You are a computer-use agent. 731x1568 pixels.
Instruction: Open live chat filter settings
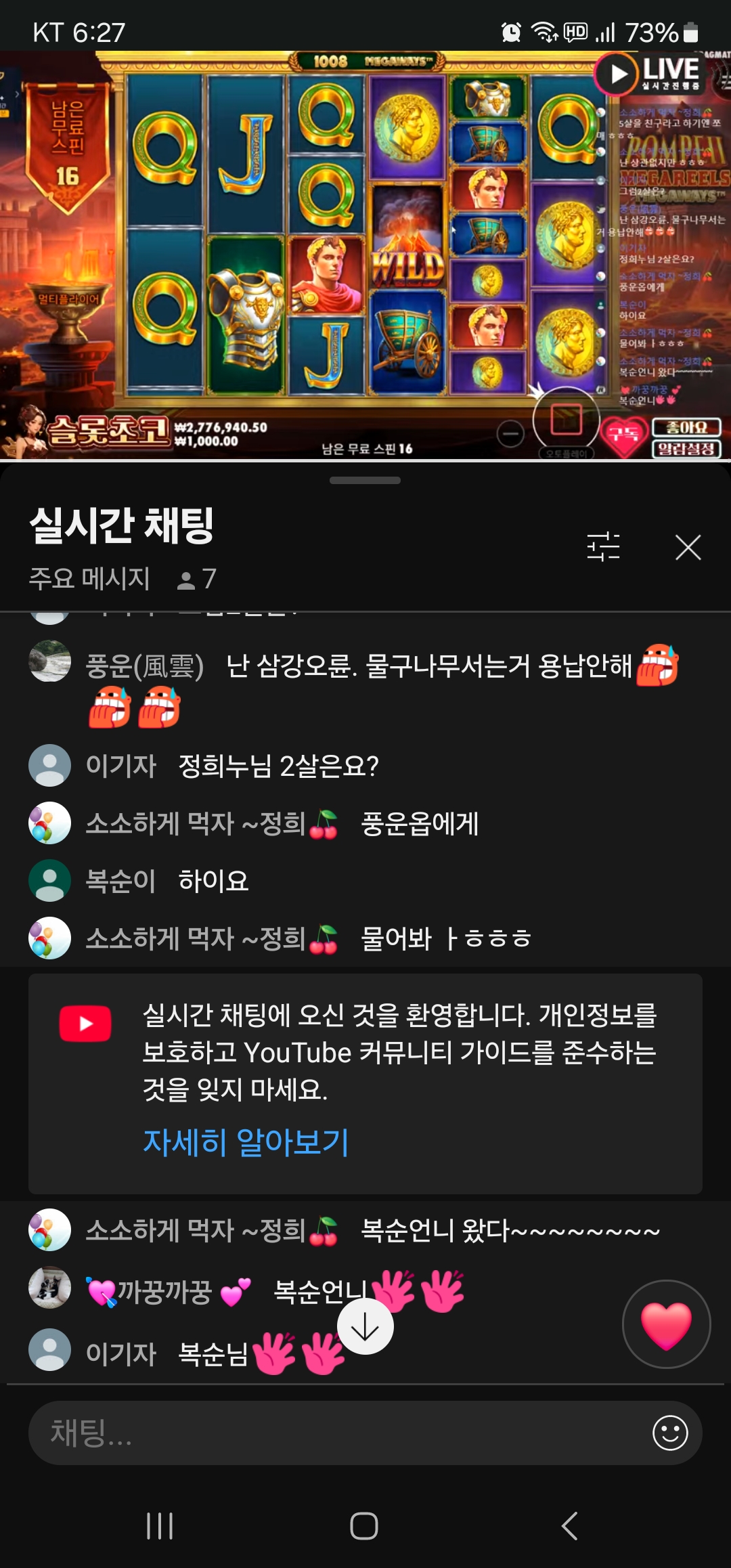(x=603, y=547)
